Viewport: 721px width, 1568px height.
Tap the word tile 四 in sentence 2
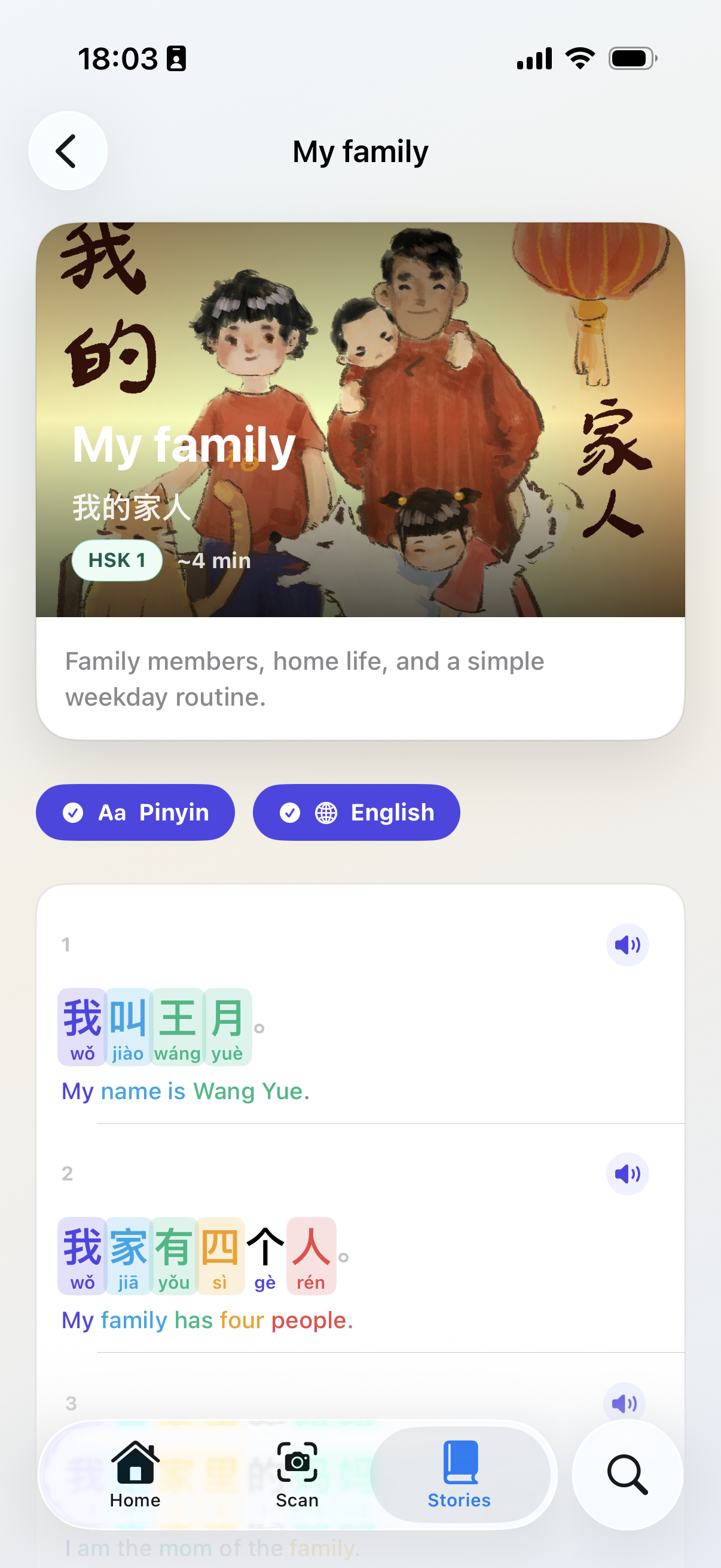[x=220, y=1255]
